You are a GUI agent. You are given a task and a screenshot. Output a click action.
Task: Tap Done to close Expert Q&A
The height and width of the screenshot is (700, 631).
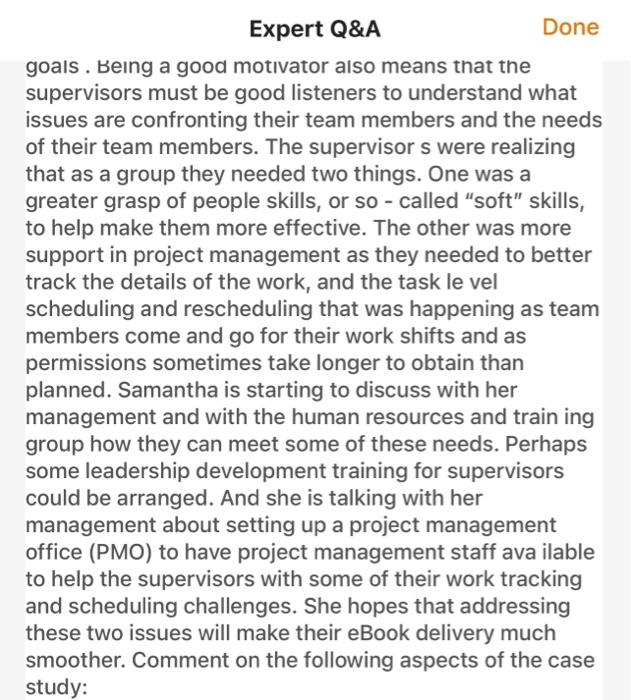click(x=570, y=28)
